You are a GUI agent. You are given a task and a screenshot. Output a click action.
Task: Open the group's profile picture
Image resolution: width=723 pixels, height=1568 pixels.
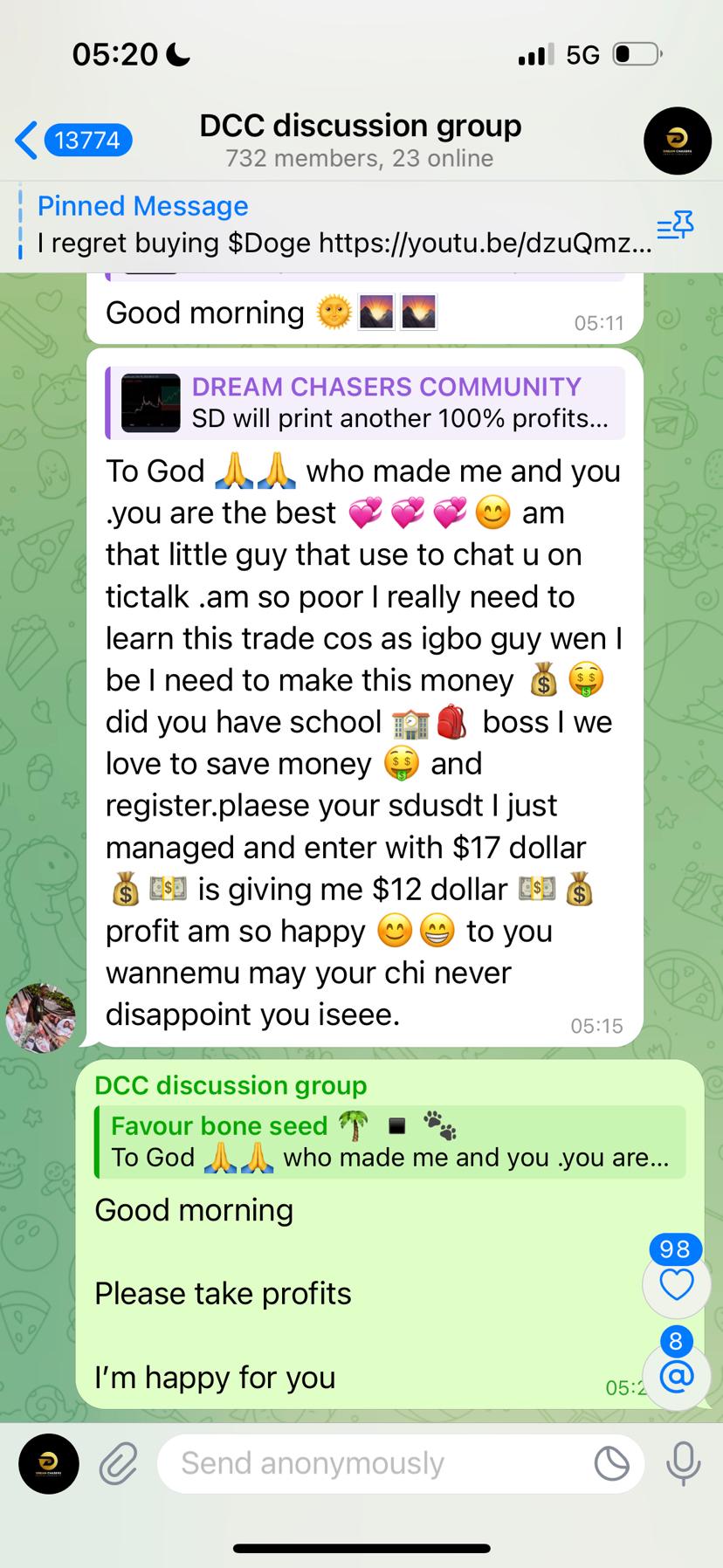pyautogui.click(x=677, y=141)
